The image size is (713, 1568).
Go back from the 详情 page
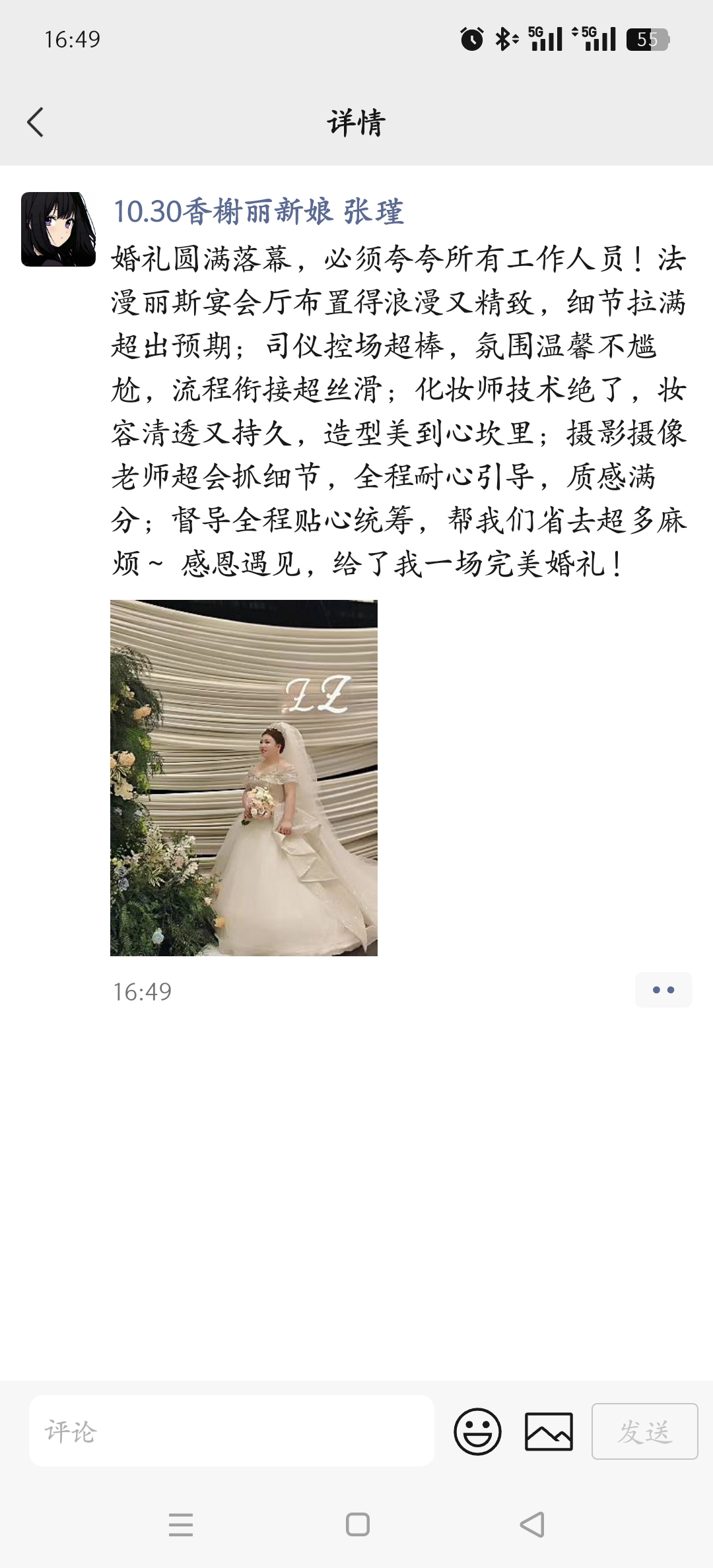click(x=36, y=123)
